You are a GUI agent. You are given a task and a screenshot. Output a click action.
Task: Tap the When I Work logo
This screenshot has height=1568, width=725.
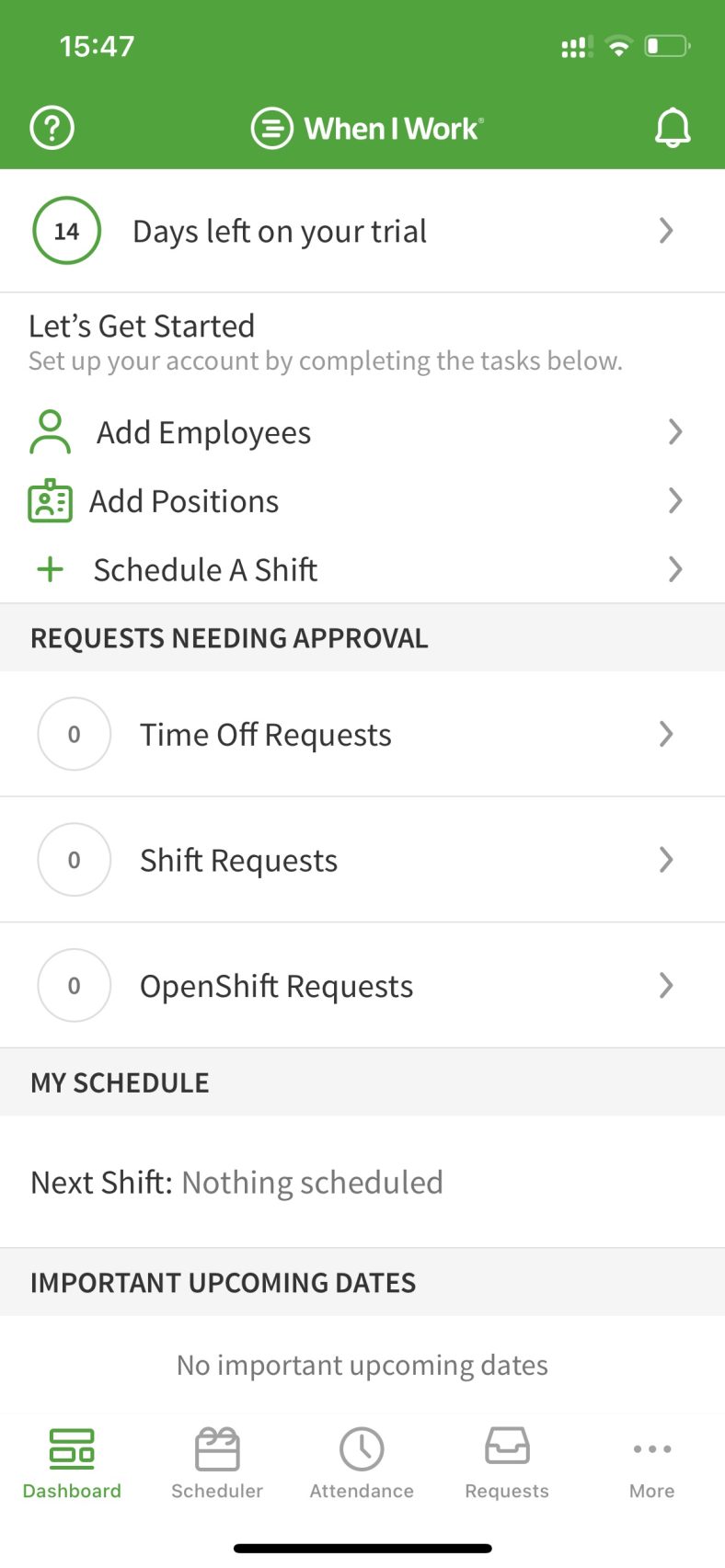point(364,128)
